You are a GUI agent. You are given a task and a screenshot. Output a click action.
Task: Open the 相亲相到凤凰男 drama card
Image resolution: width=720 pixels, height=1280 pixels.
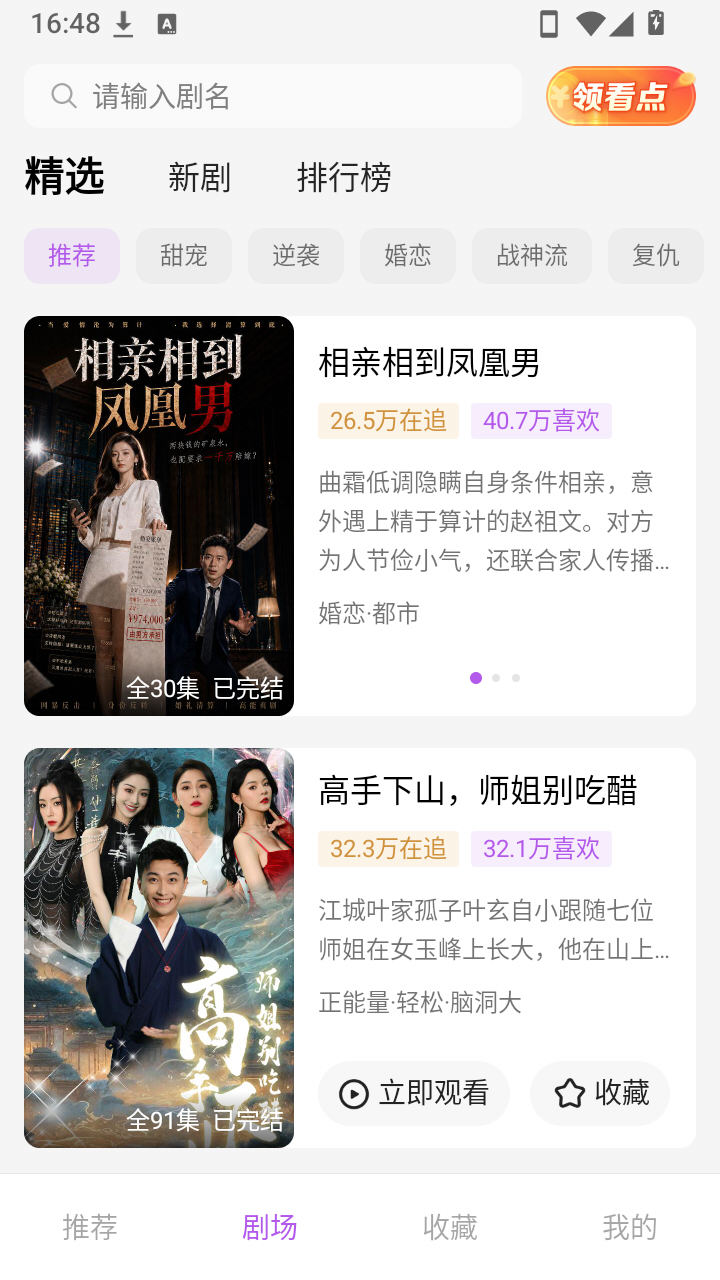[x=360, y=516]
